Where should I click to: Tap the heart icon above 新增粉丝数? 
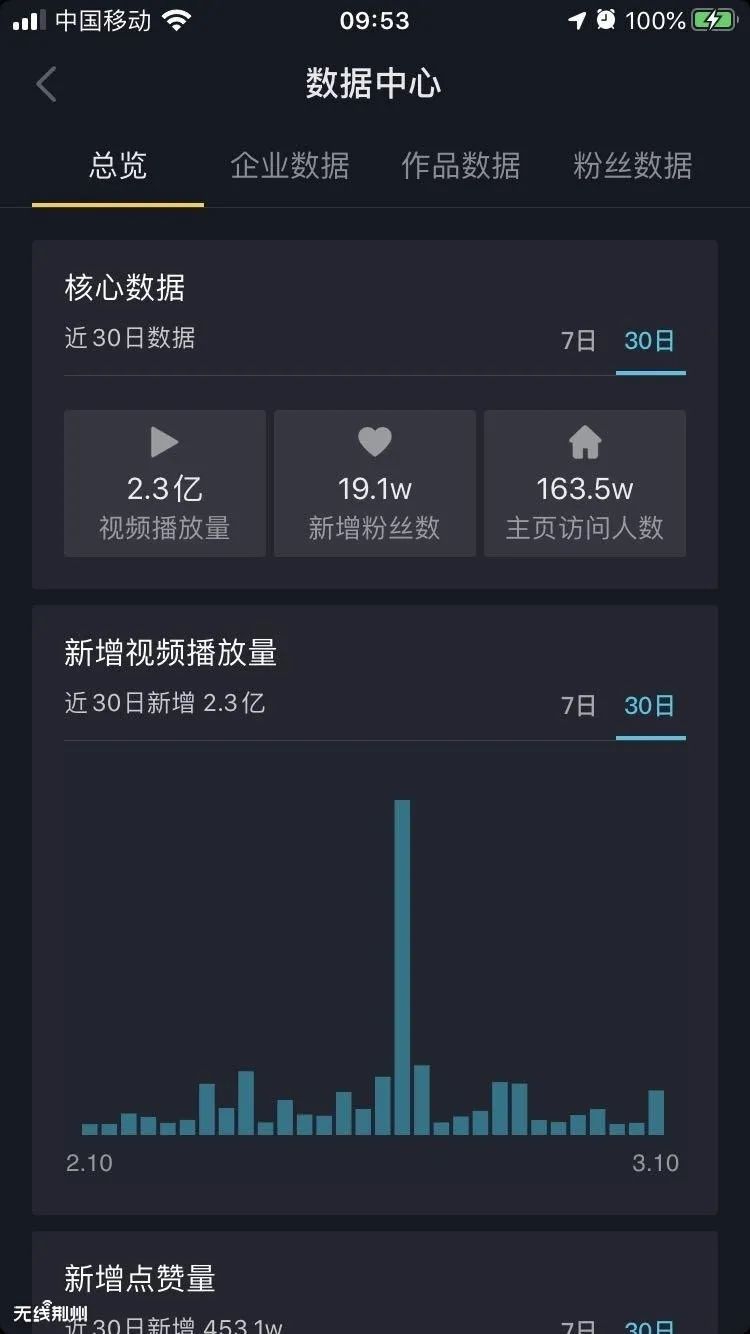click(374, 442)
